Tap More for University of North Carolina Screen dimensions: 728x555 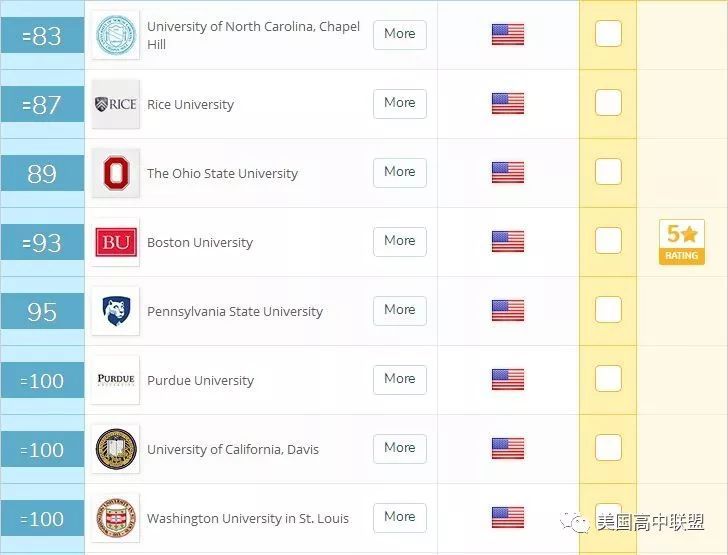[x=399, y=34]
